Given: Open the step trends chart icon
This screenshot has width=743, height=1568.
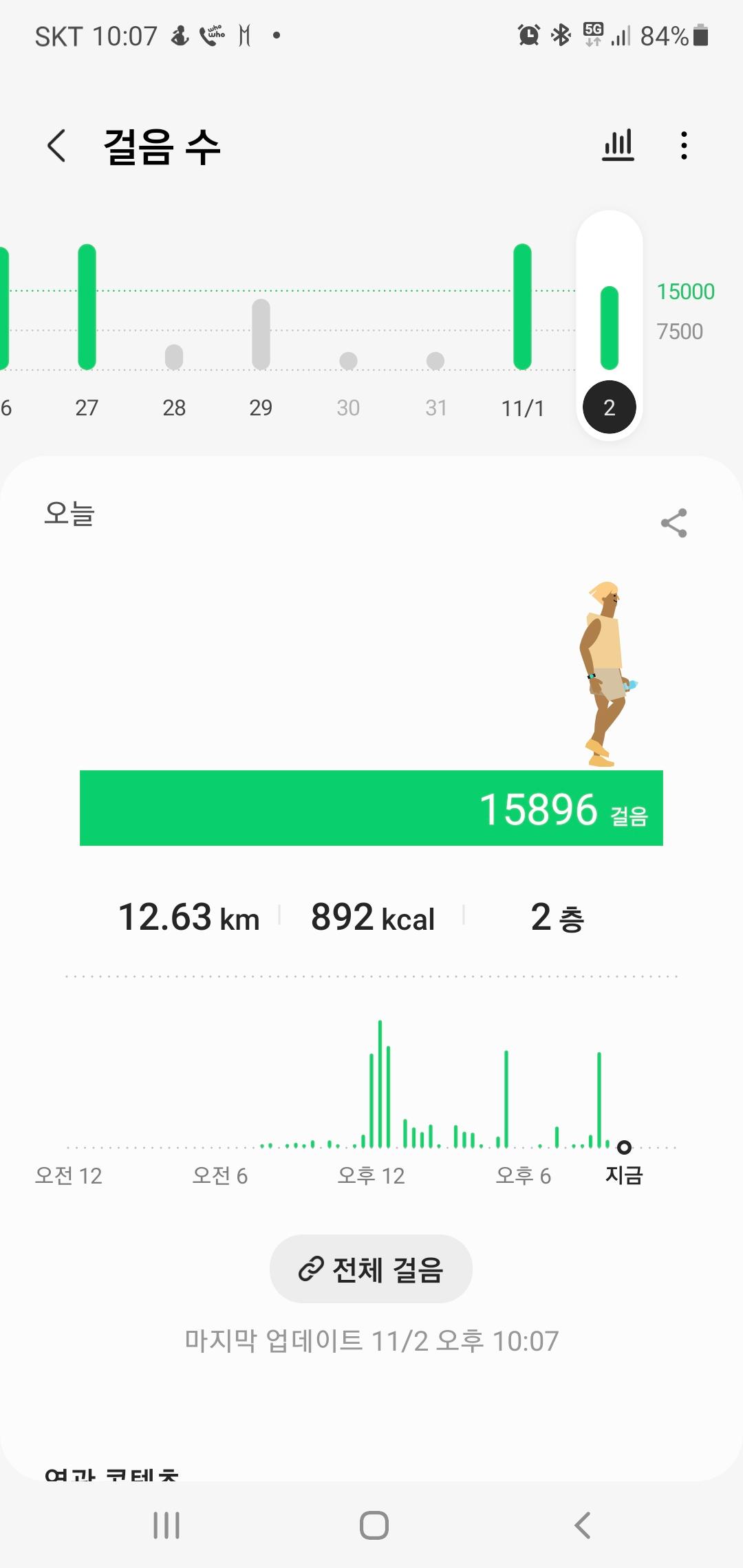Looking at the screenshot, I should (618, 146).
